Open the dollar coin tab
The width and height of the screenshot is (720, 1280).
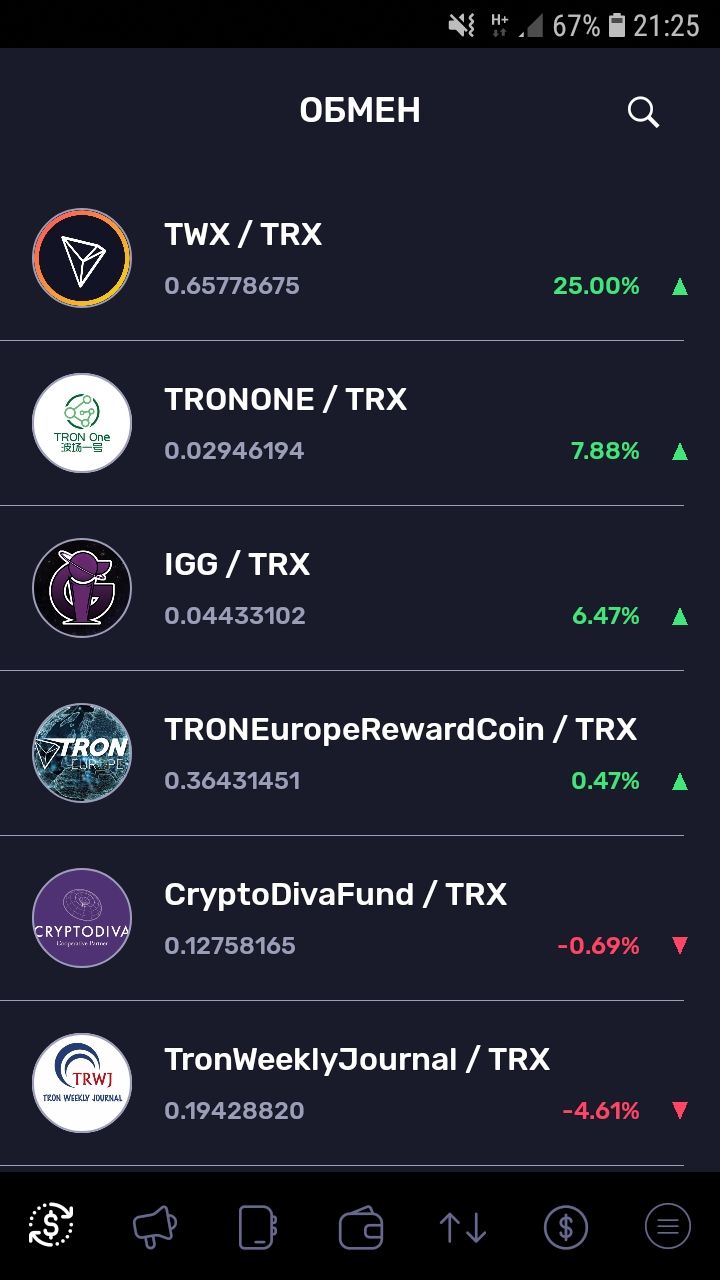coord(565,1226)
